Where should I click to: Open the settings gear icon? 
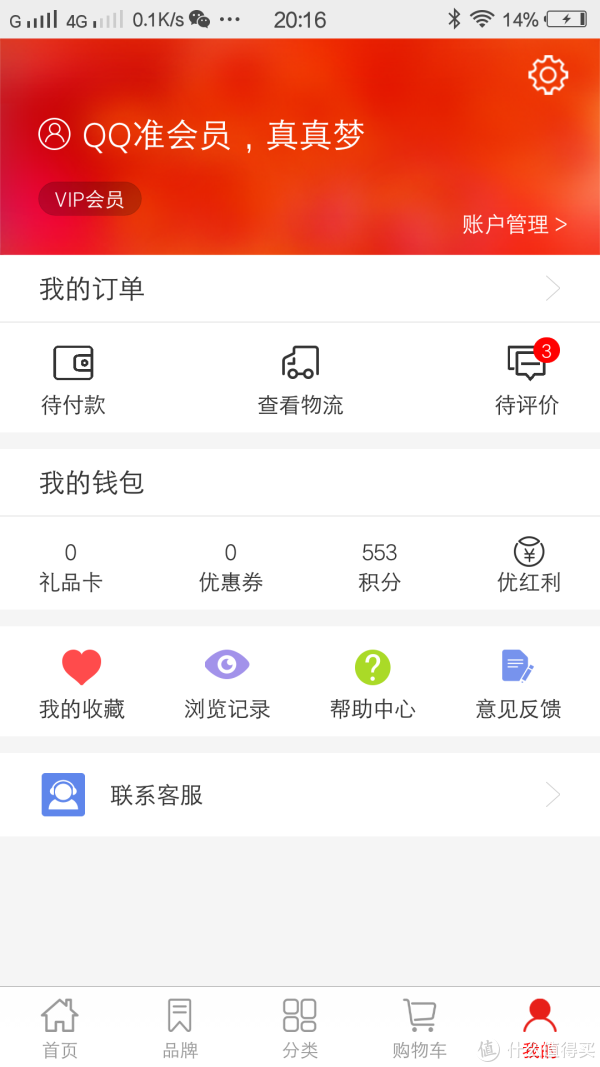[x=548, y=75]
